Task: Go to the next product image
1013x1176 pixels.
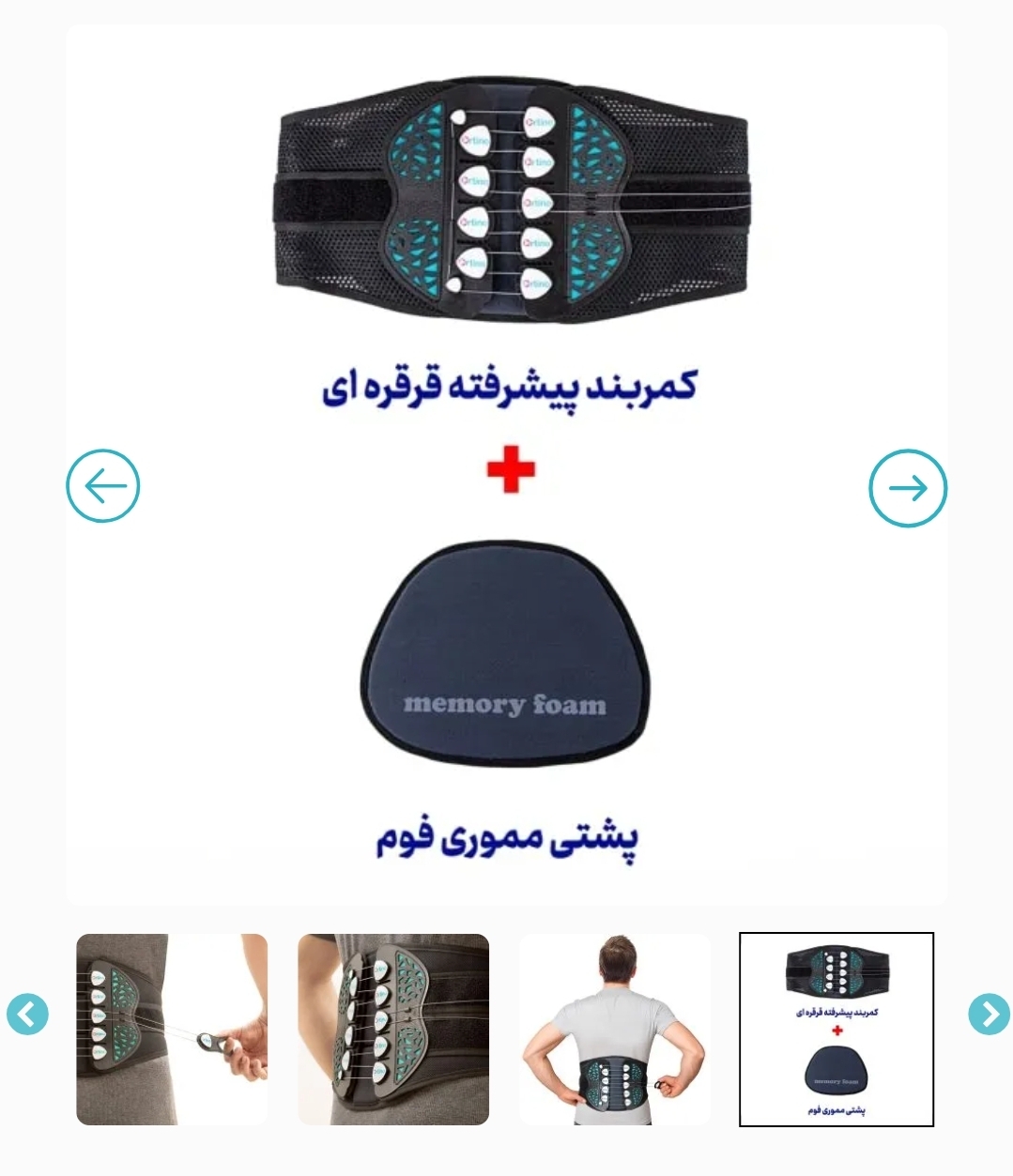Action: pos(907,488)
